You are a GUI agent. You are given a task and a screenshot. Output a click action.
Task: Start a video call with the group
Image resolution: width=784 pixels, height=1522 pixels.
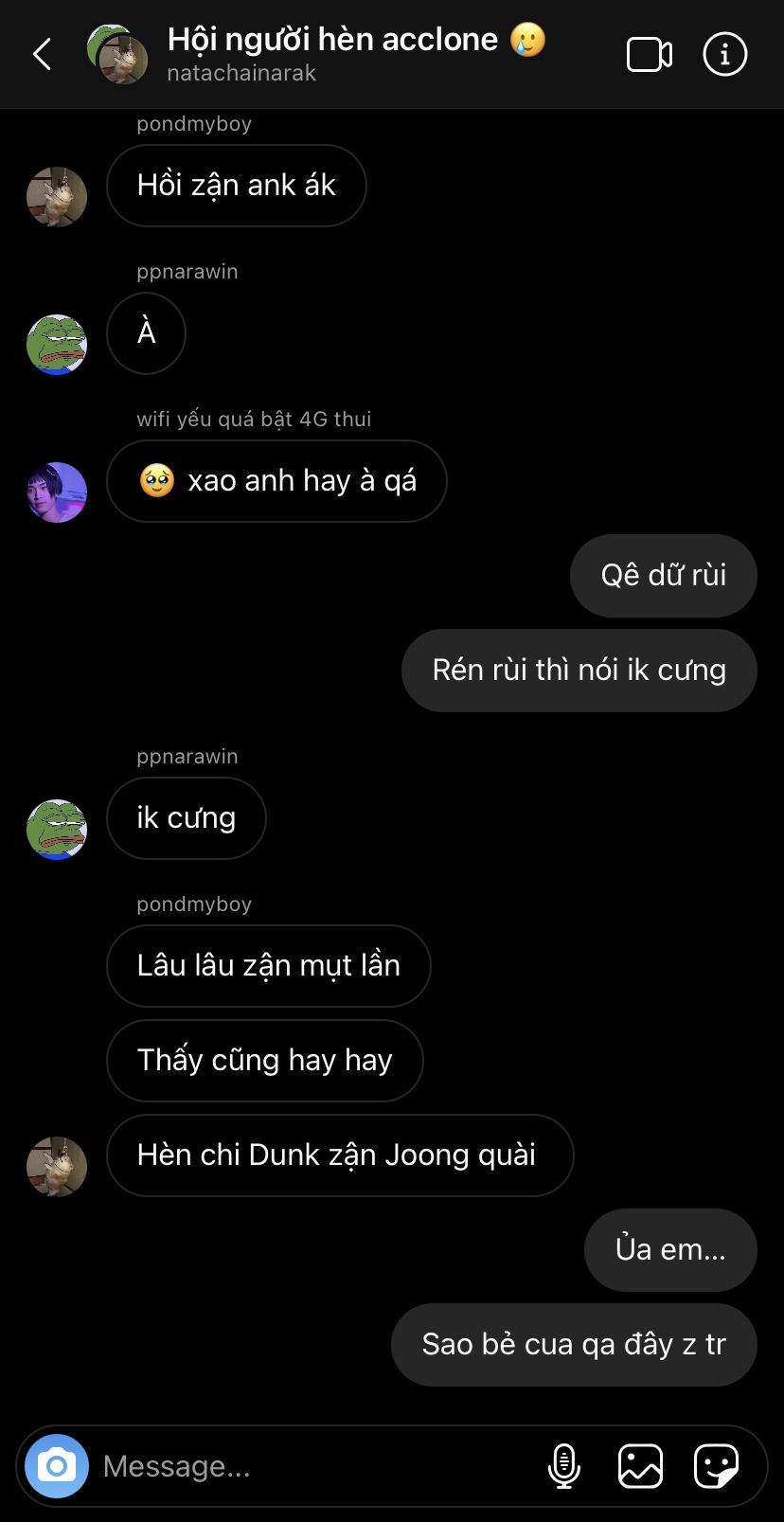tap(650, 55)
